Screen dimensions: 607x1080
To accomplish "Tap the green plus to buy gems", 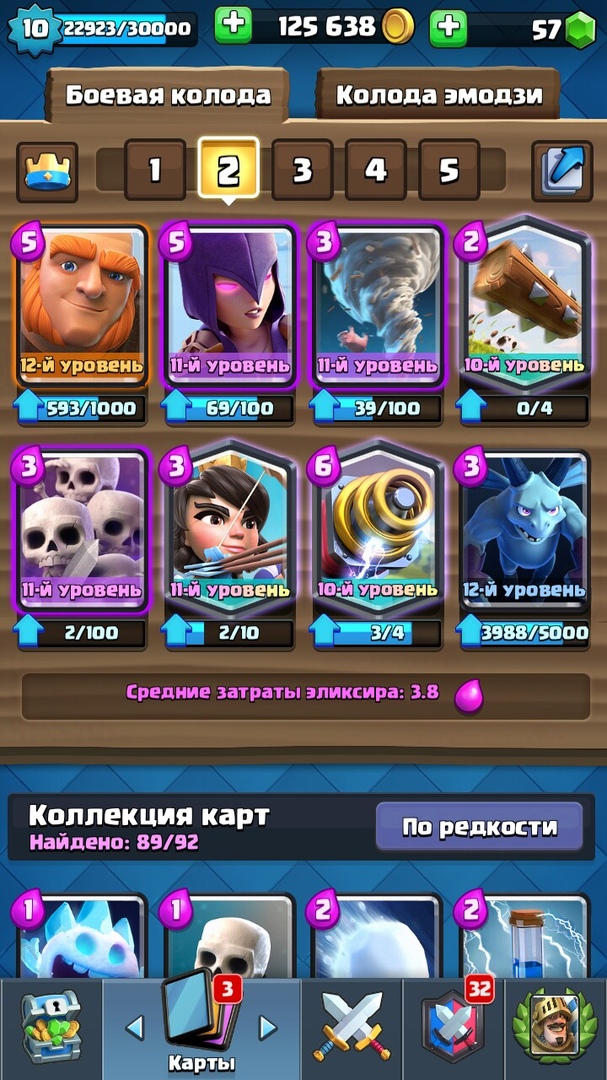I will [448, 28].
